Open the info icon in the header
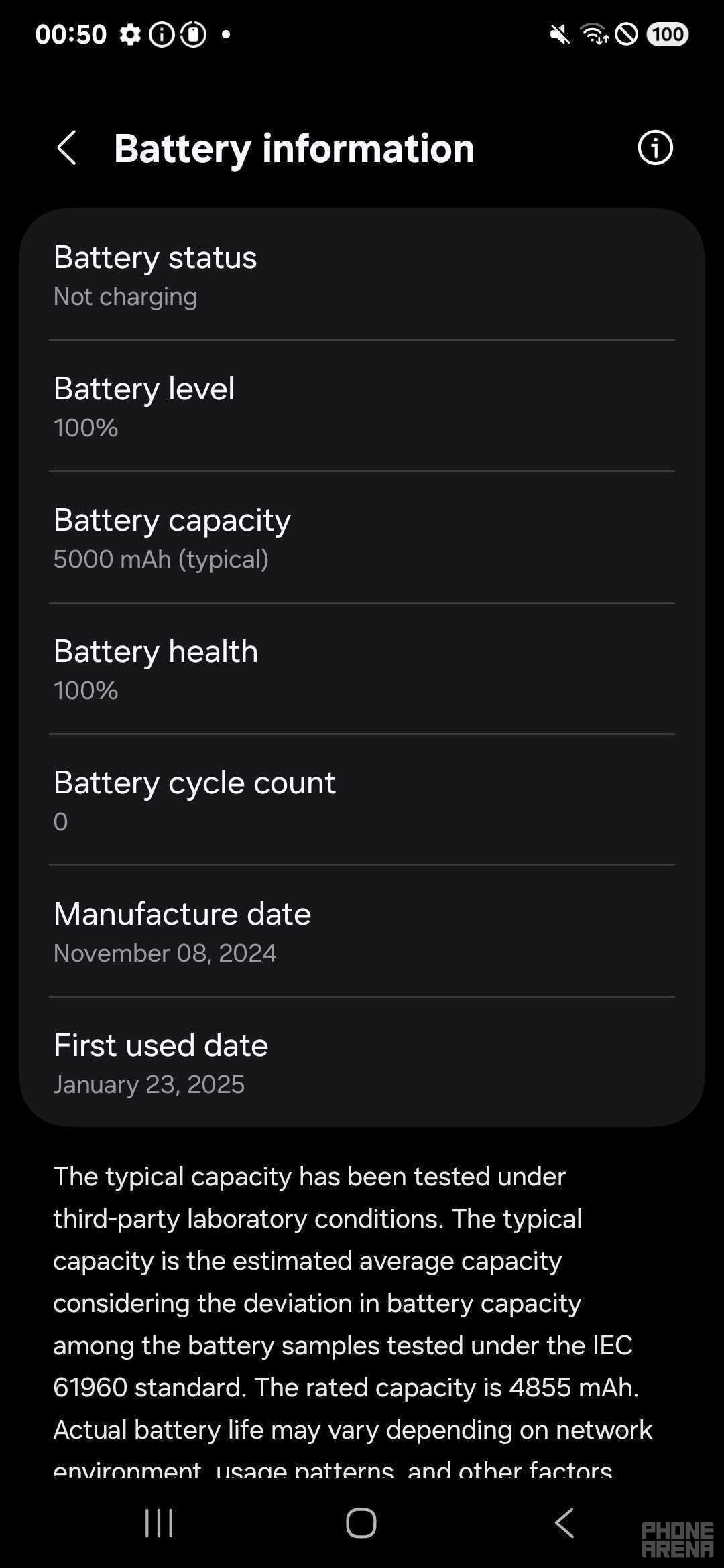Screen dimensions: 724x1568 (x=654, y=148)
